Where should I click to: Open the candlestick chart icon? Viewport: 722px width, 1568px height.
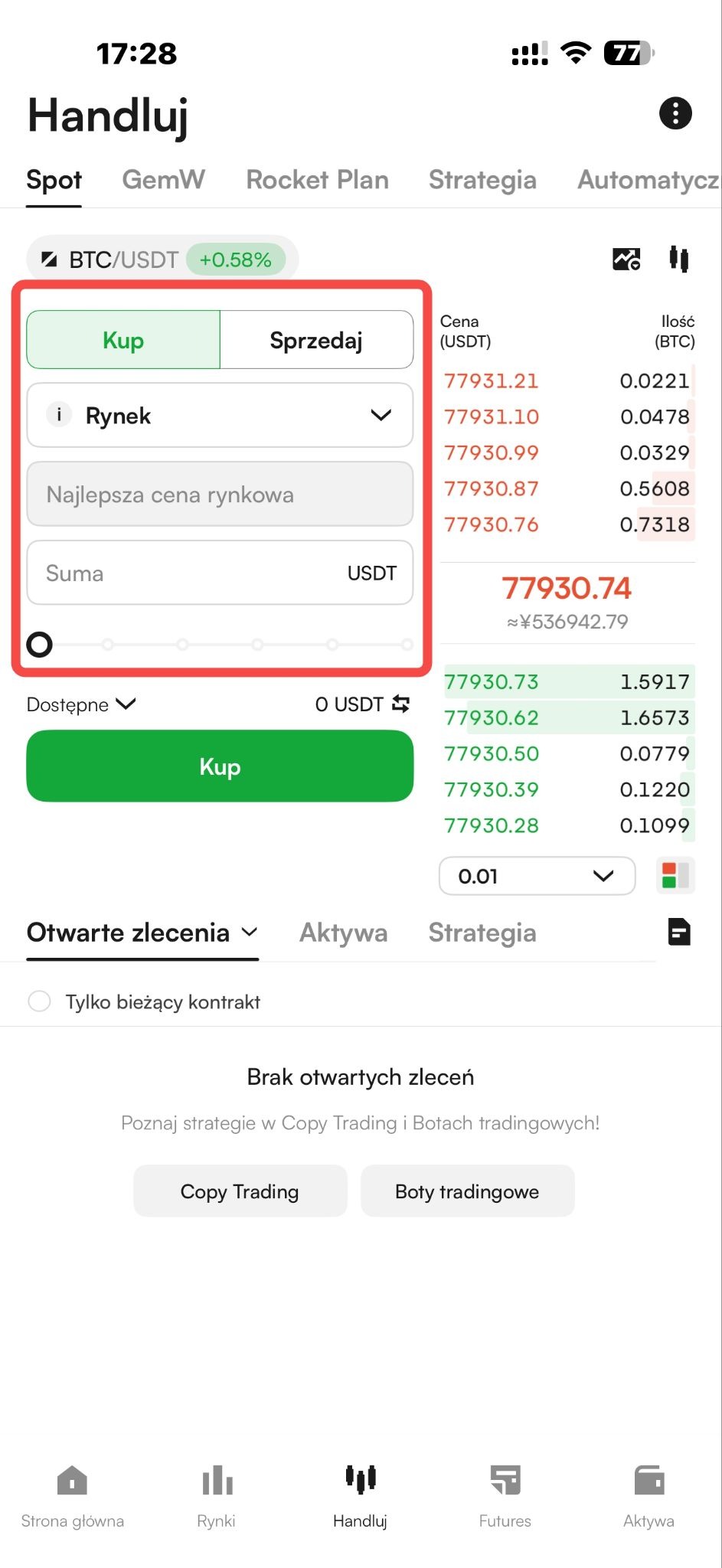678,259
